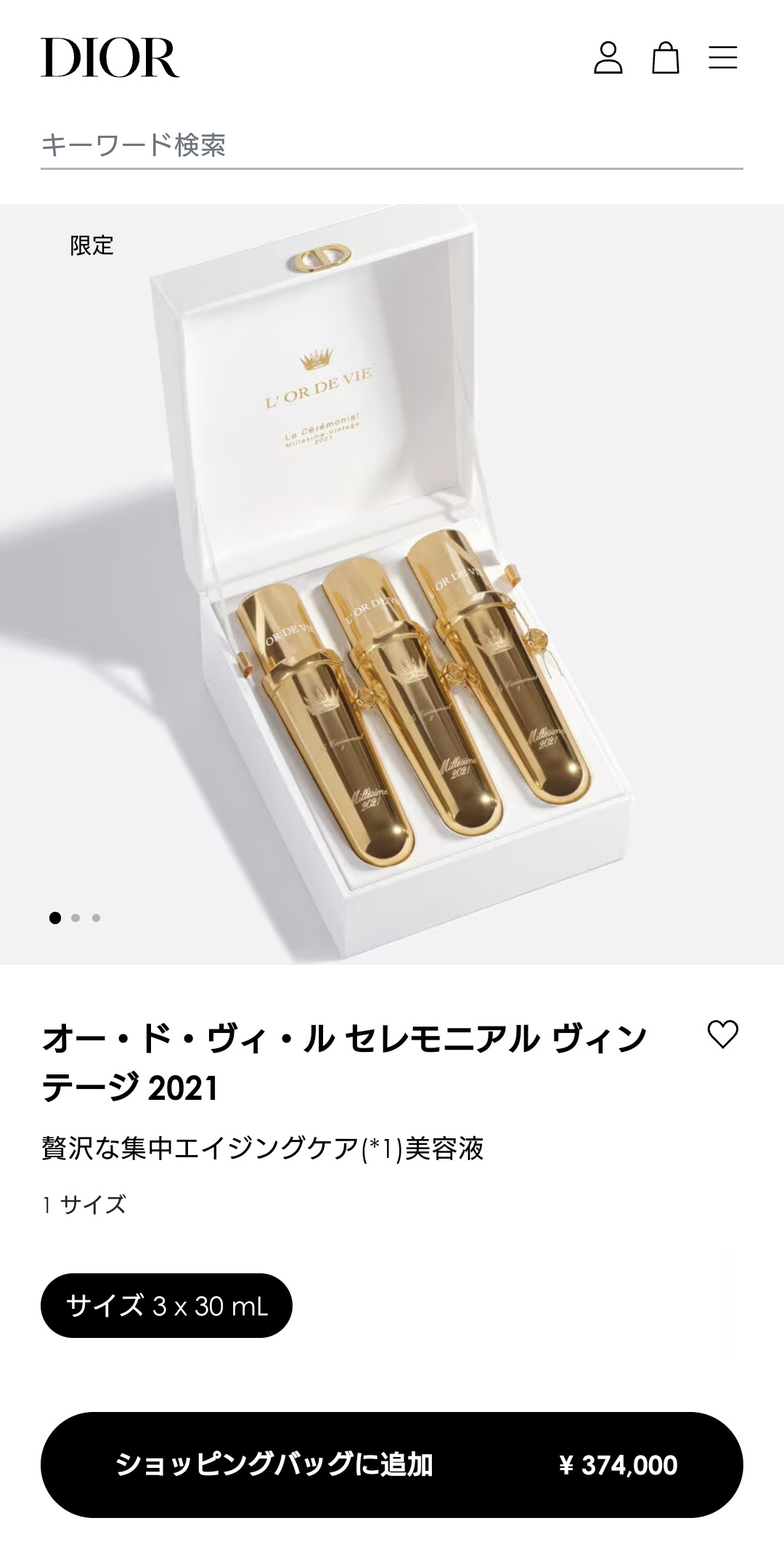Select the サイズ 3 x 30 mL chip

pos(166,1306)
